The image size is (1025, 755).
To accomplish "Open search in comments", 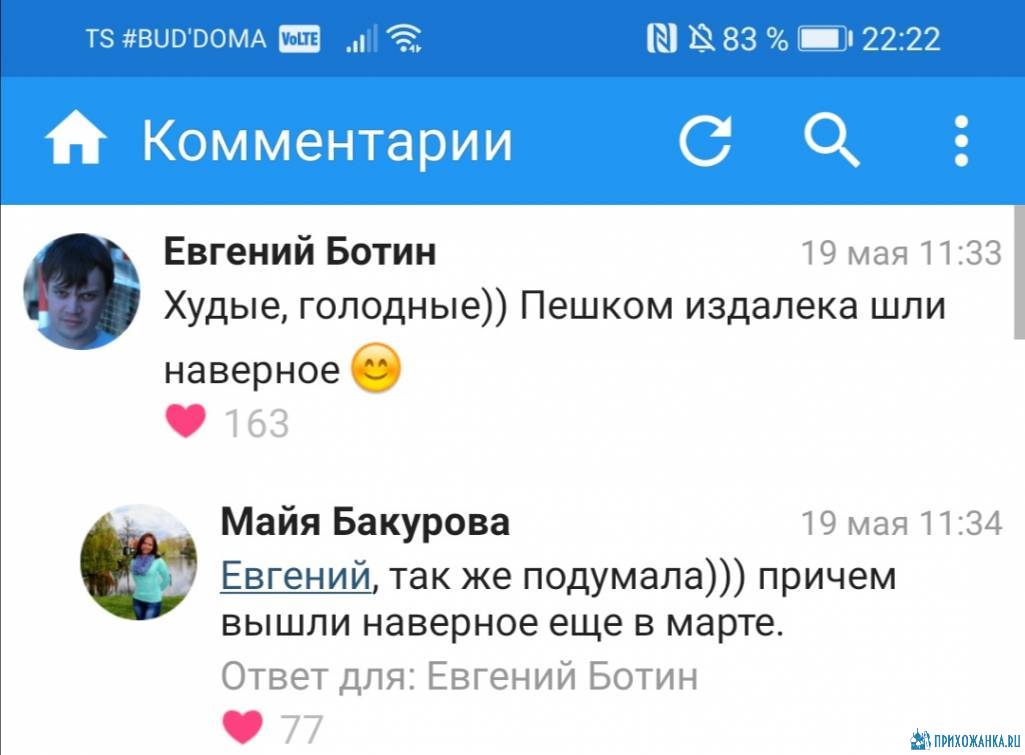I will click(x=832, y=141).
